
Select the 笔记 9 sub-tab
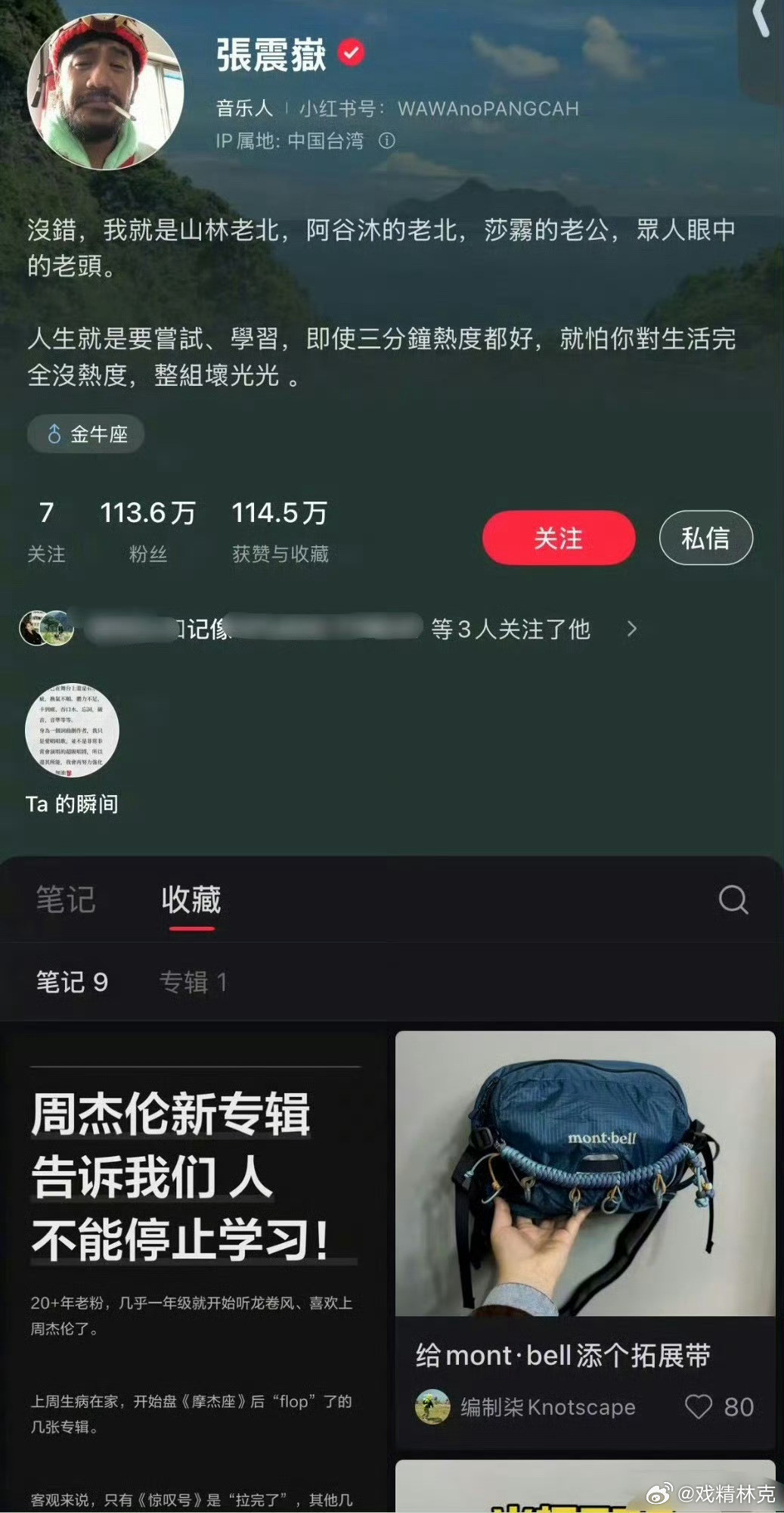point(72,982)
